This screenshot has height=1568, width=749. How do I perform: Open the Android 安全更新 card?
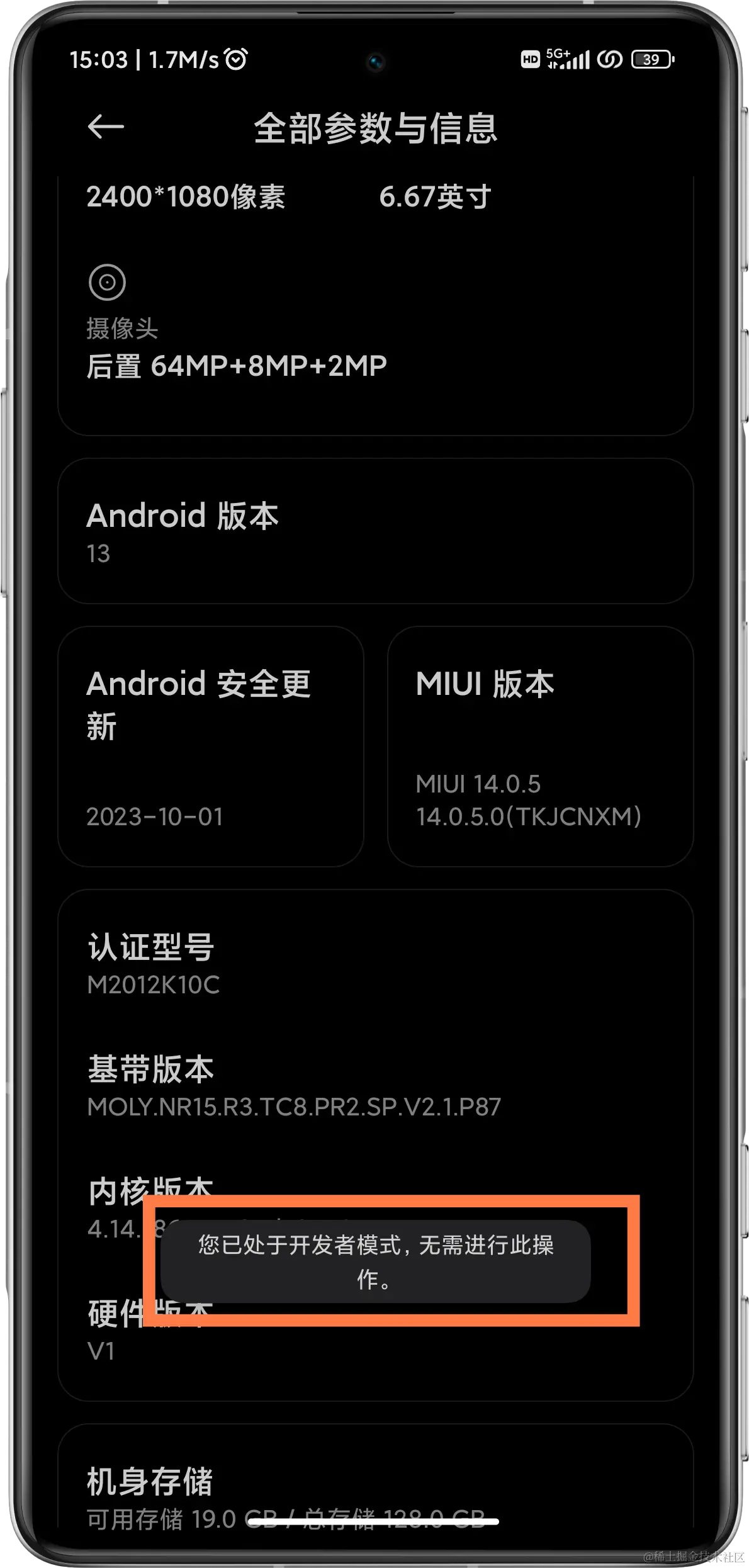210,746
